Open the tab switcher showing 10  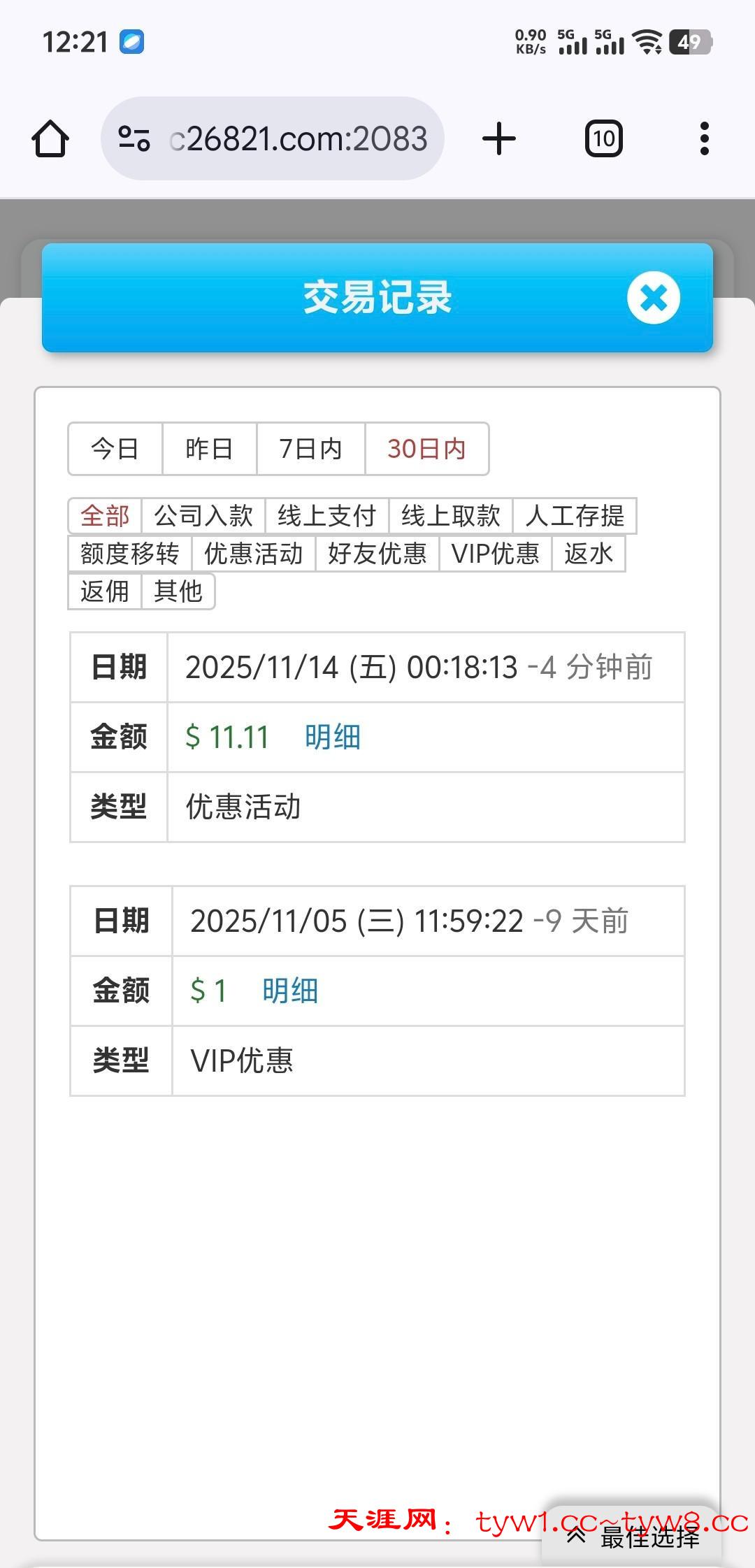click(x=603, y=138)
